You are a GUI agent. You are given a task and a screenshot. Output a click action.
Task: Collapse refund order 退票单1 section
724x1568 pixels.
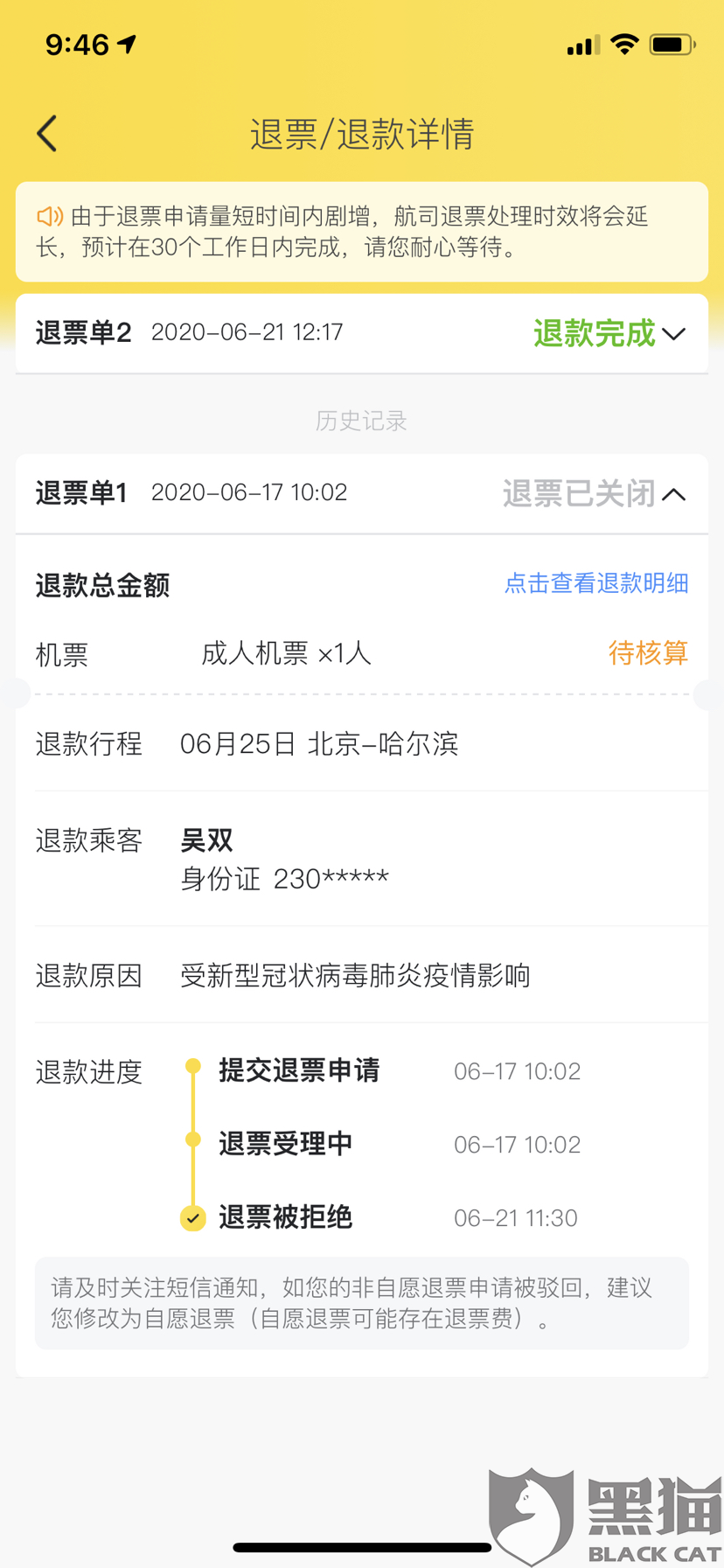(x=673, y=494)
